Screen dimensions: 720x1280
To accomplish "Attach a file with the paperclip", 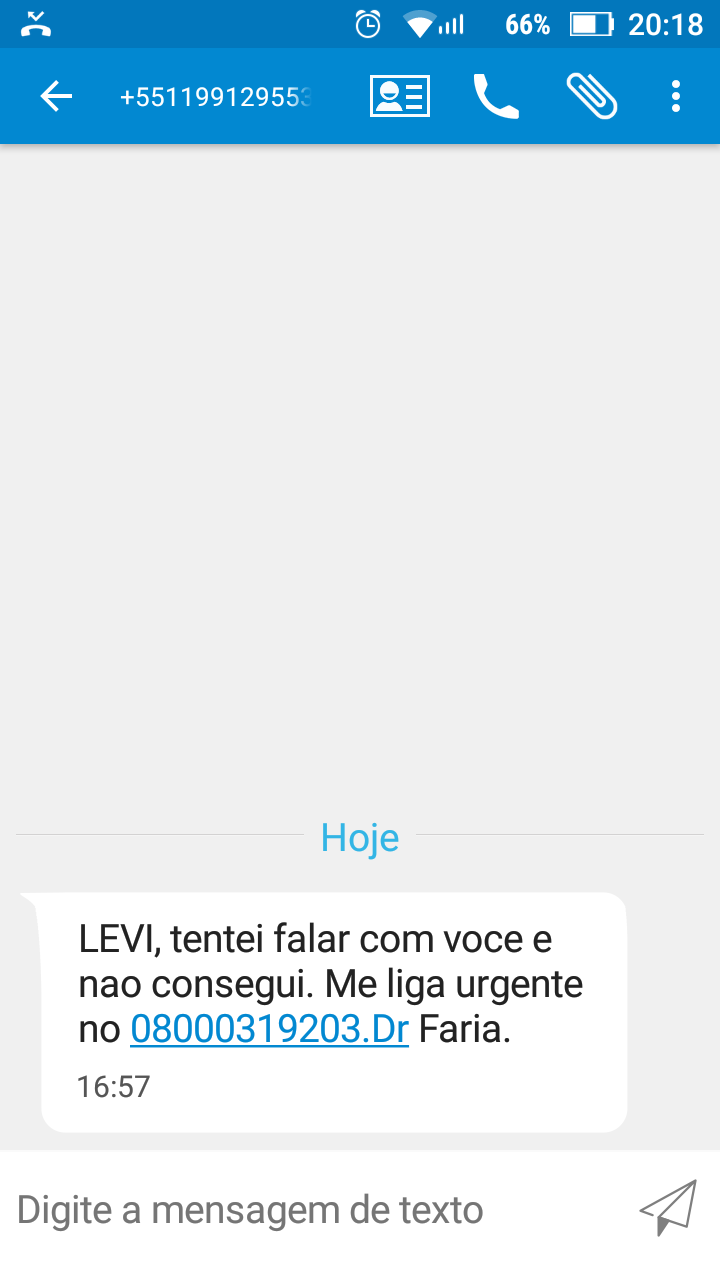I will pos(592,97).
